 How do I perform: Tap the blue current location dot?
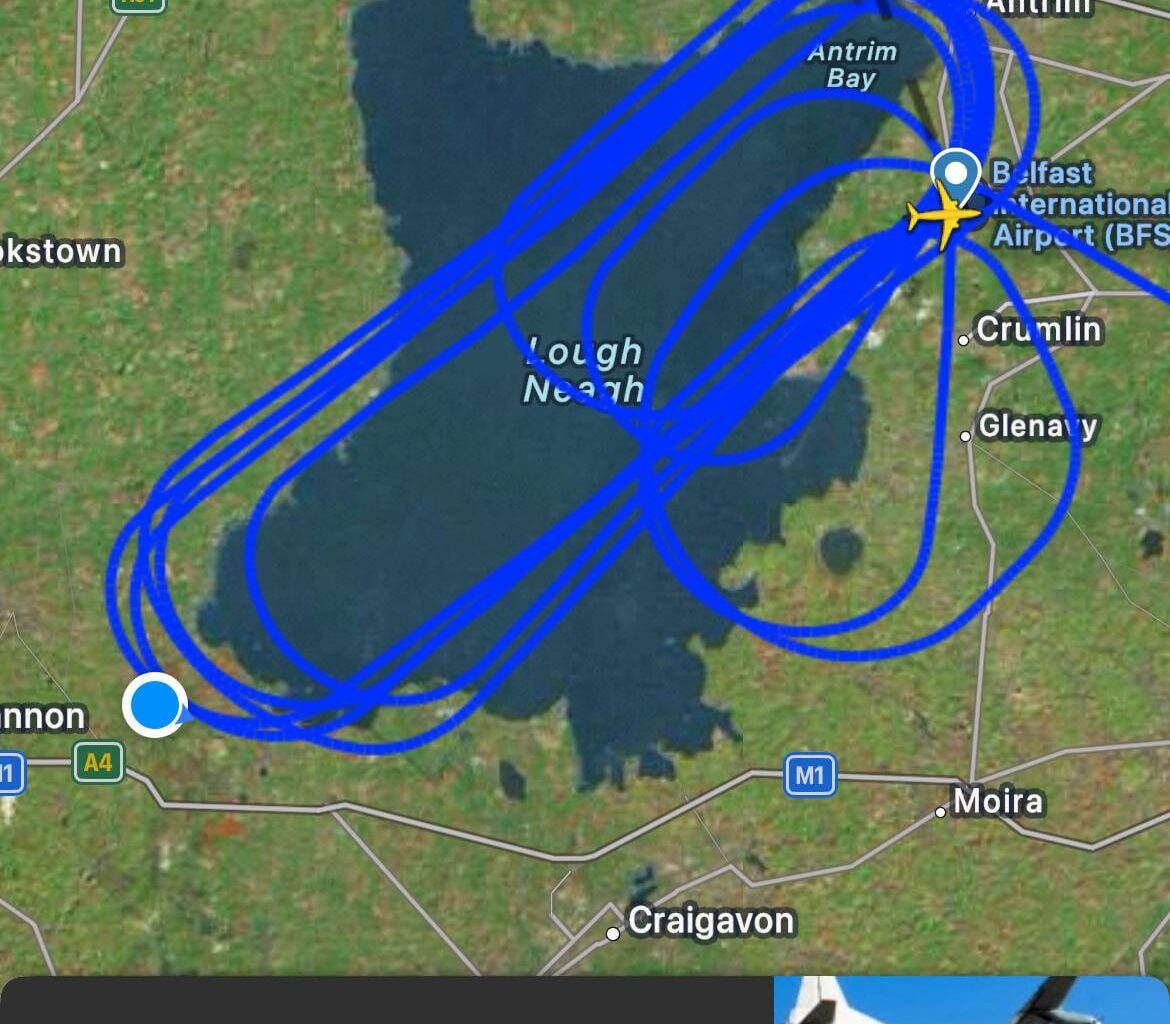point(155,705)
